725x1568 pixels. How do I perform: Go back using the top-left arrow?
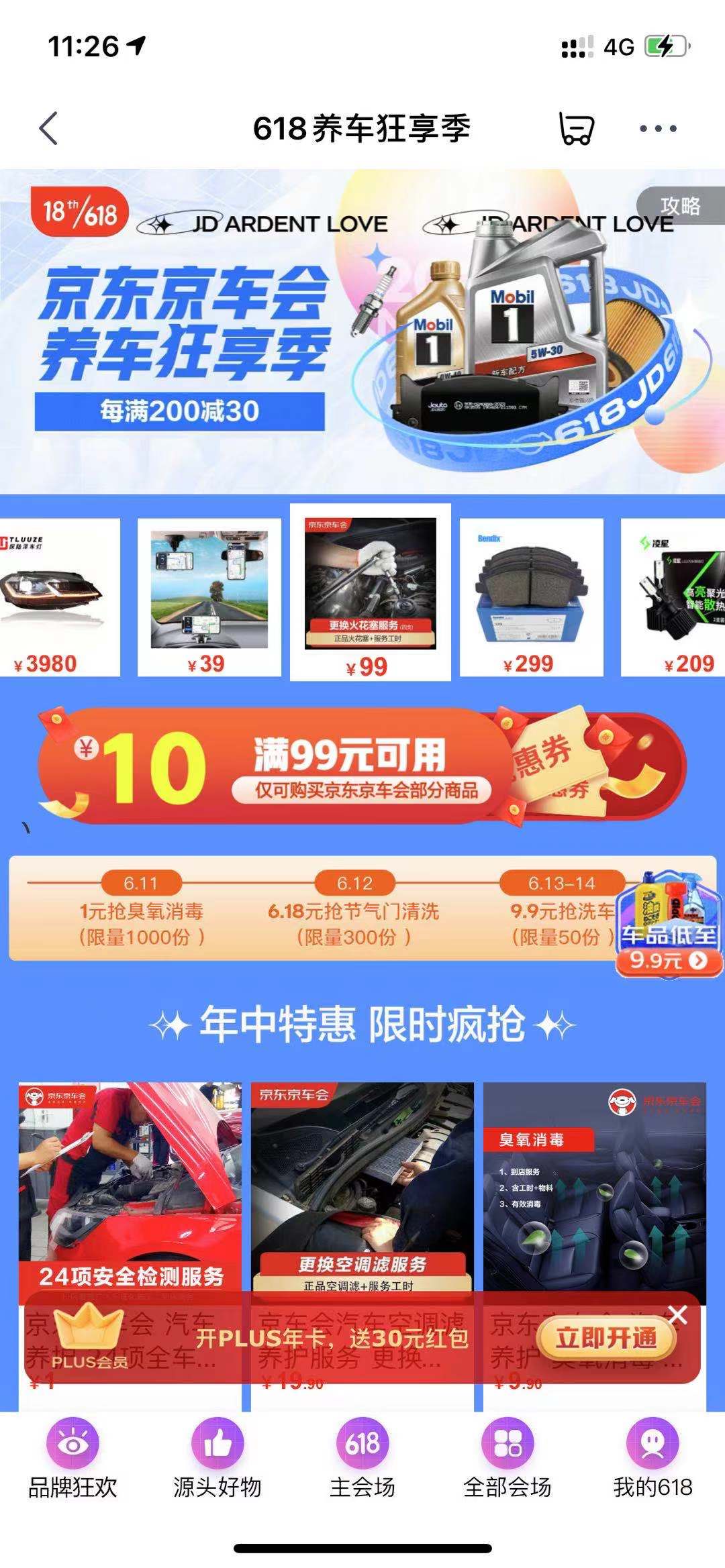click(48, 128)
